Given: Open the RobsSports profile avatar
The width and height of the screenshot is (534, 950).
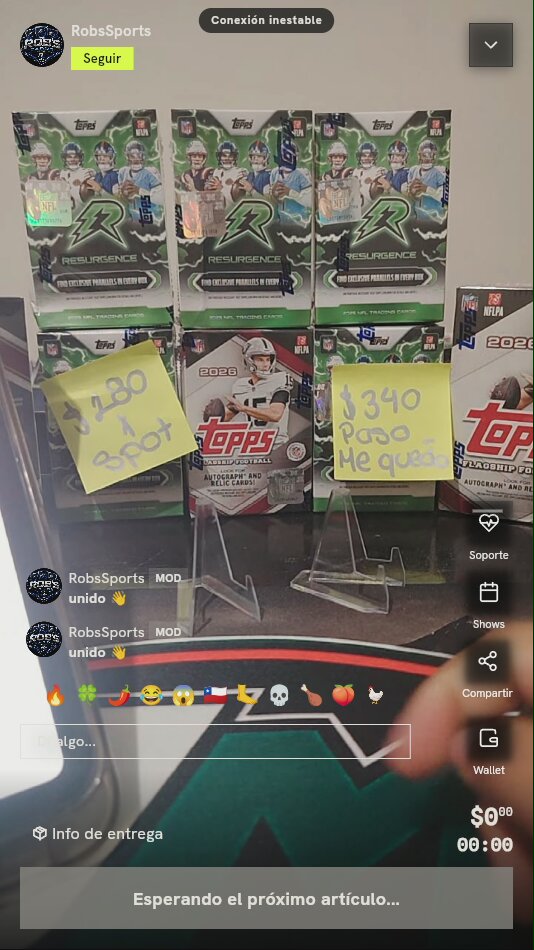Looking at the screenshot, I should coord(42,45).
